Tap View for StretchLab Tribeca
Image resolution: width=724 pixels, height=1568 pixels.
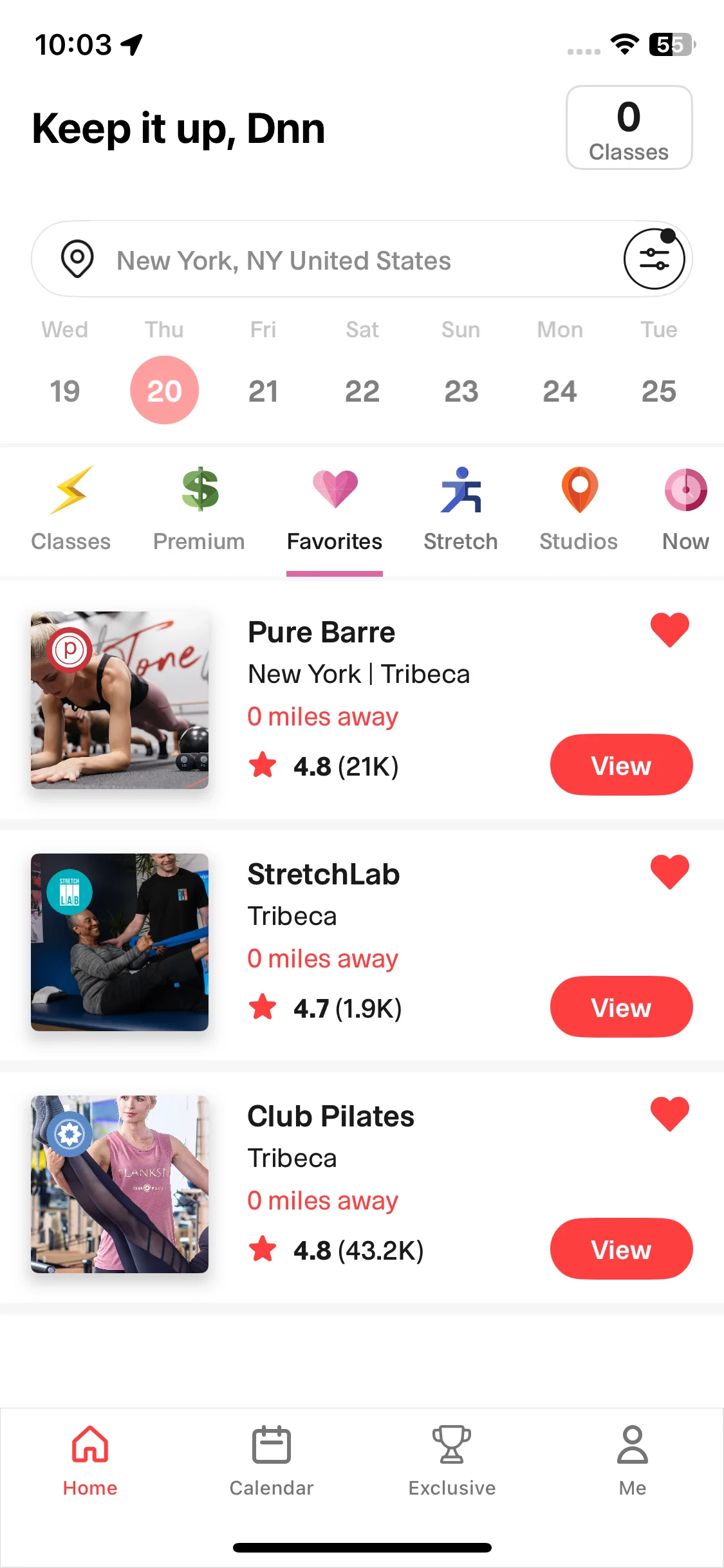pyautogui.click(x=621, y=1007)
